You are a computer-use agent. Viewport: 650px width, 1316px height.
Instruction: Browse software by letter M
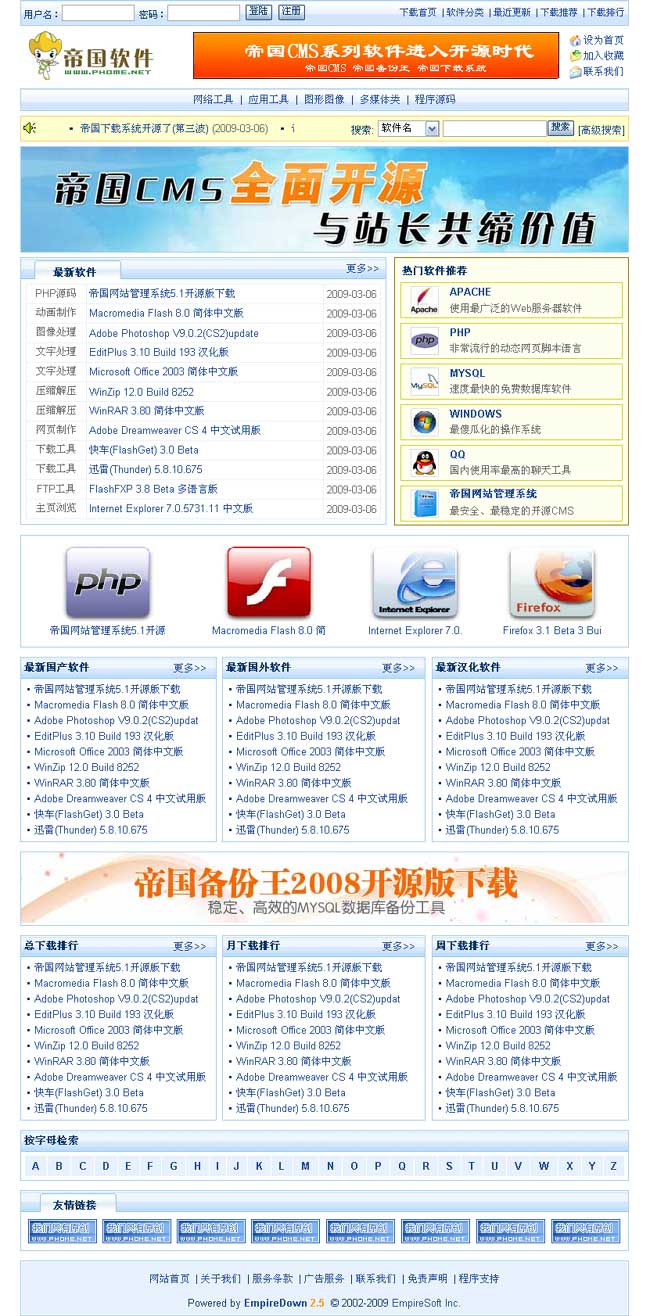305,1166
